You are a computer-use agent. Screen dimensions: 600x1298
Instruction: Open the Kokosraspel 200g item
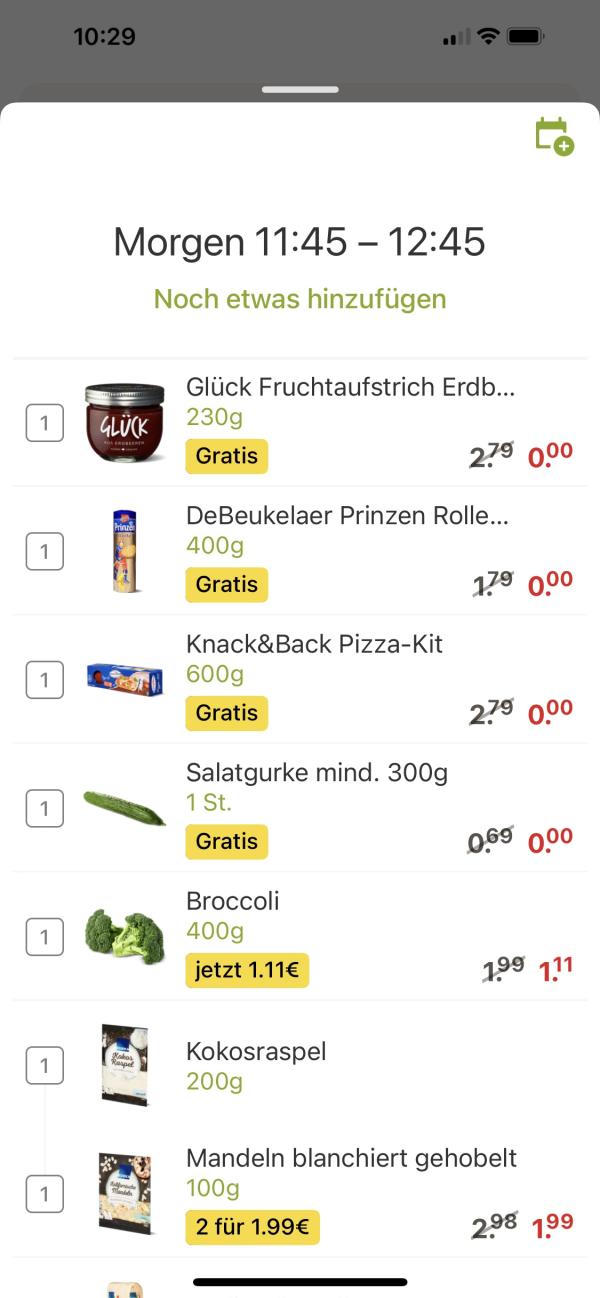(x=256, y=1052)
